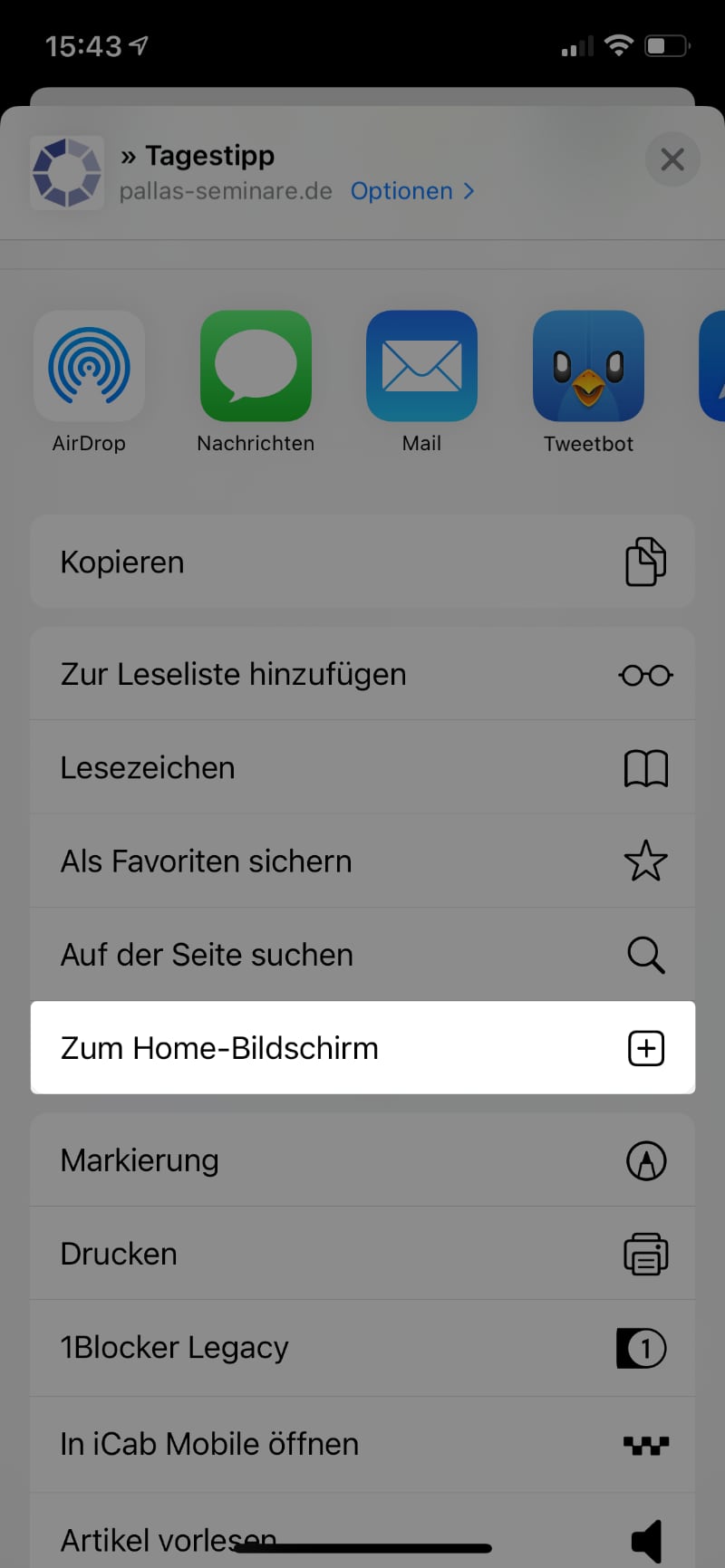
Task: Select Kopieren to copy the link
Action: pyautogui.click(x=362, y=562)
